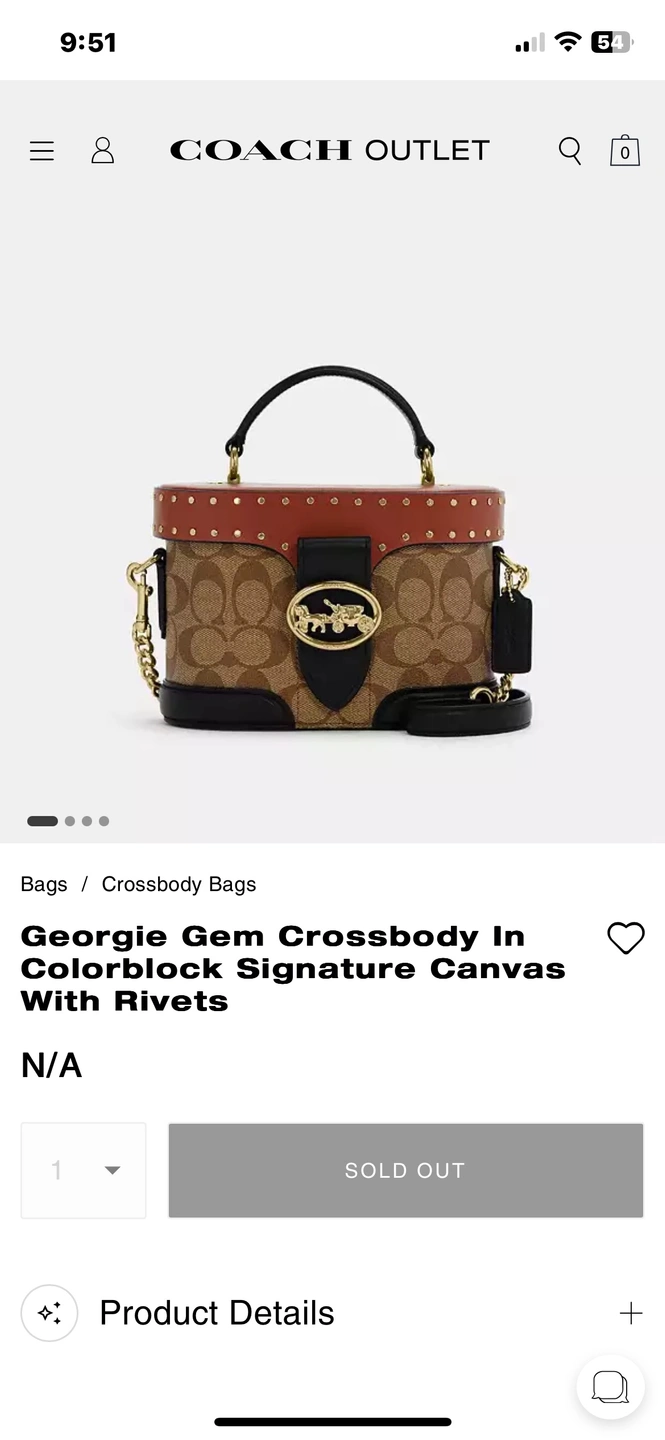Open the account profile icon
Viewport: 665px width, 1440px height.
coord(102,151)
